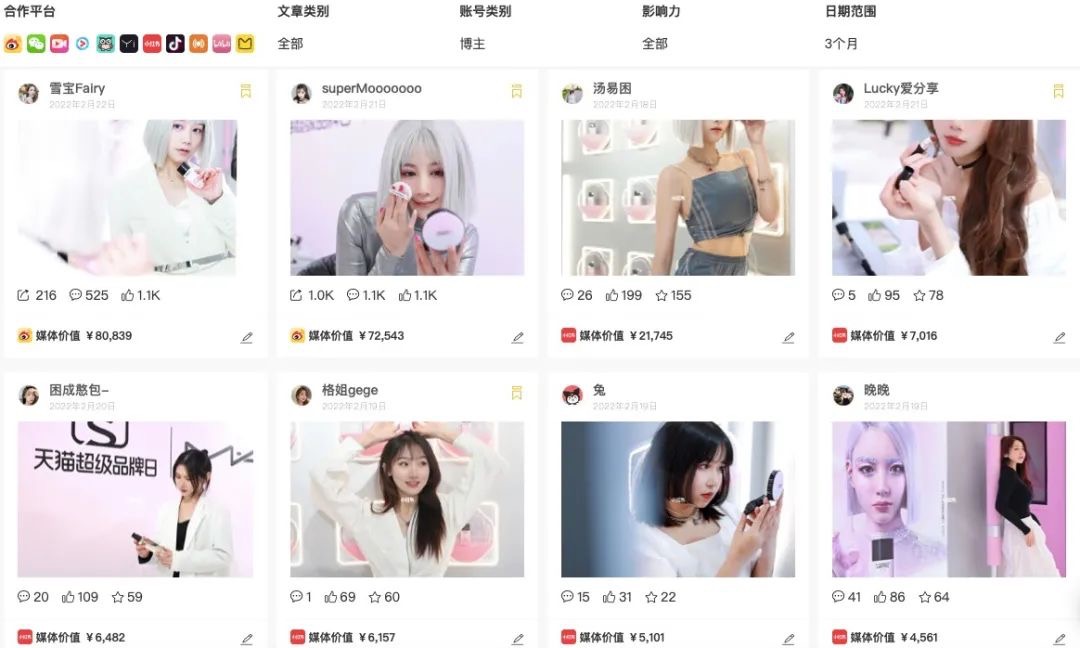This screenshot has height=648, width=1080.
Task: Toggle the bookmark on Lucky爱分享's card
Action: tap(1058, 91)
